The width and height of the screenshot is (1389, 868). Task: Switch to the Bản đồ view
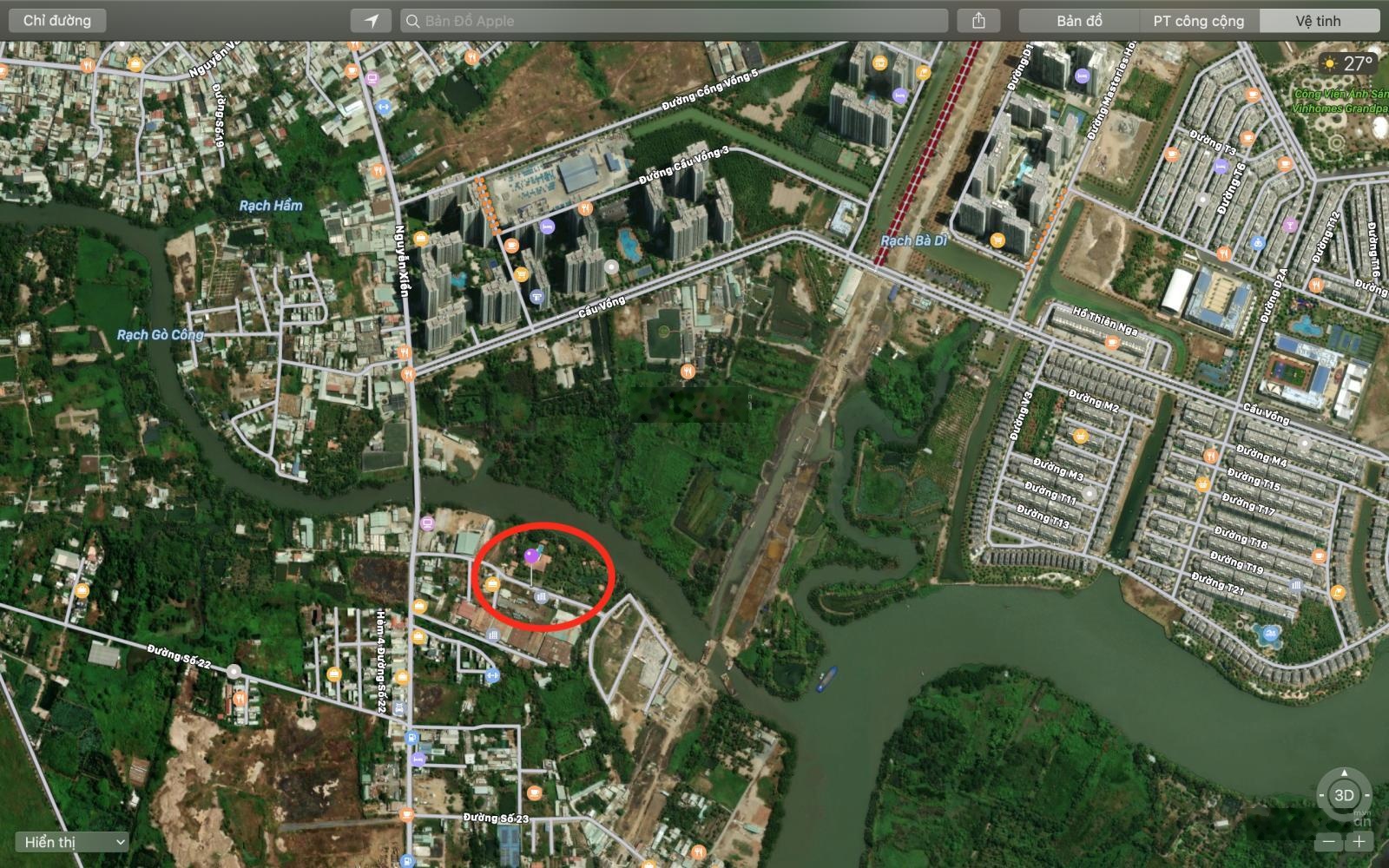[1079, 21]
